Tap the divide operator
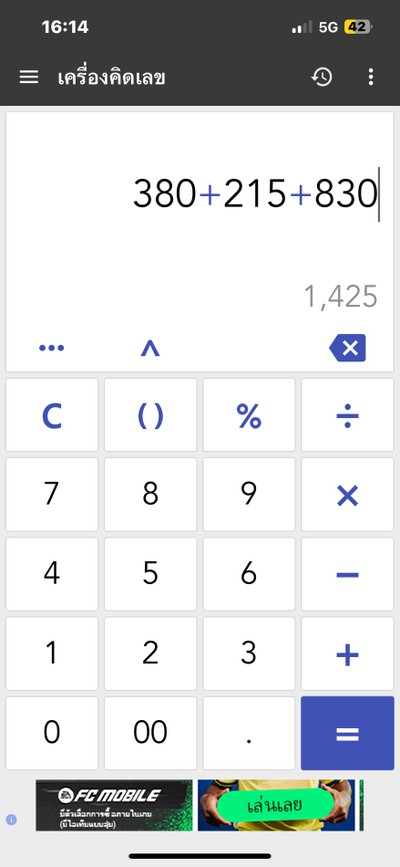The image size is (400, 867). click(x=347, y=415)
